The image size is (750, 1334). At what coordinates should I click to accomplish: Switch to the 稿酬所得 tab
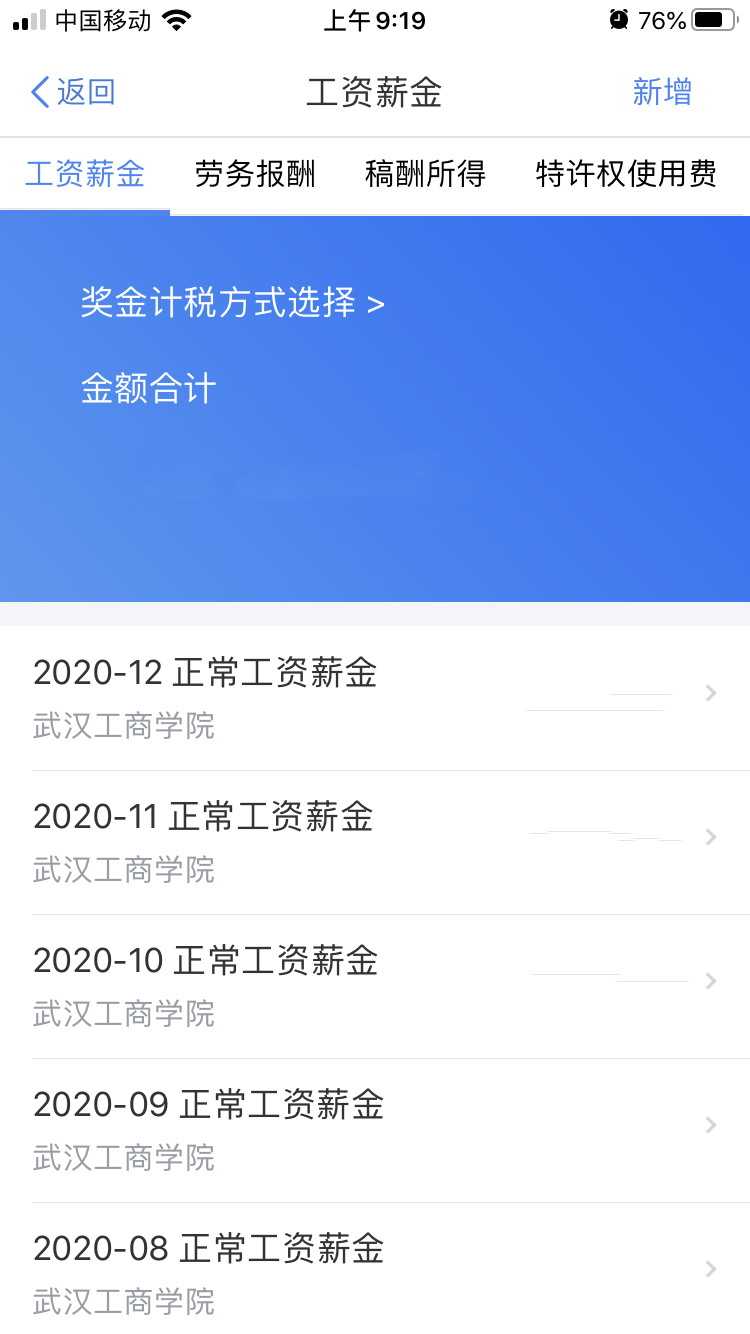425,175
